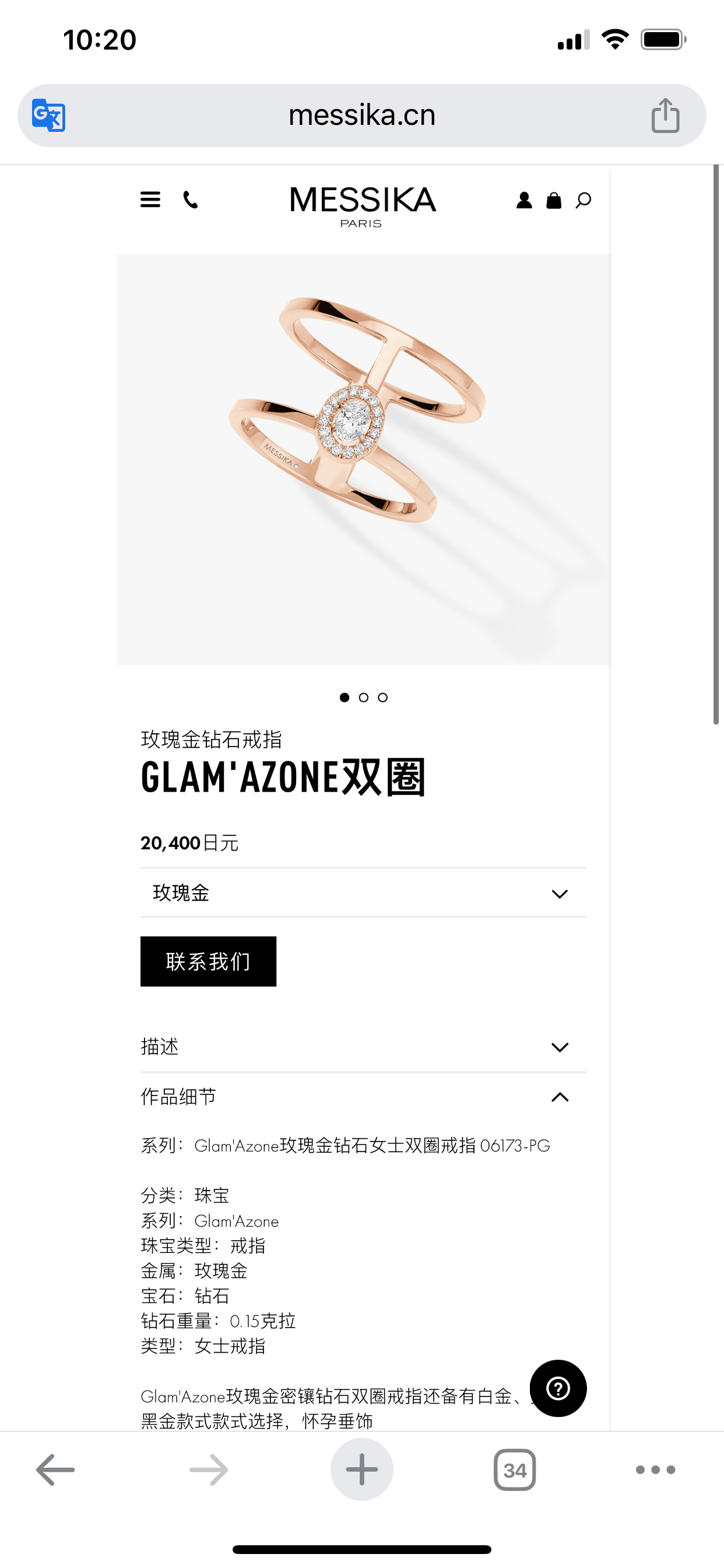This screenshot has width=724, height=1568.
Task: Tap the phone call icon
Action: (191, 199)
